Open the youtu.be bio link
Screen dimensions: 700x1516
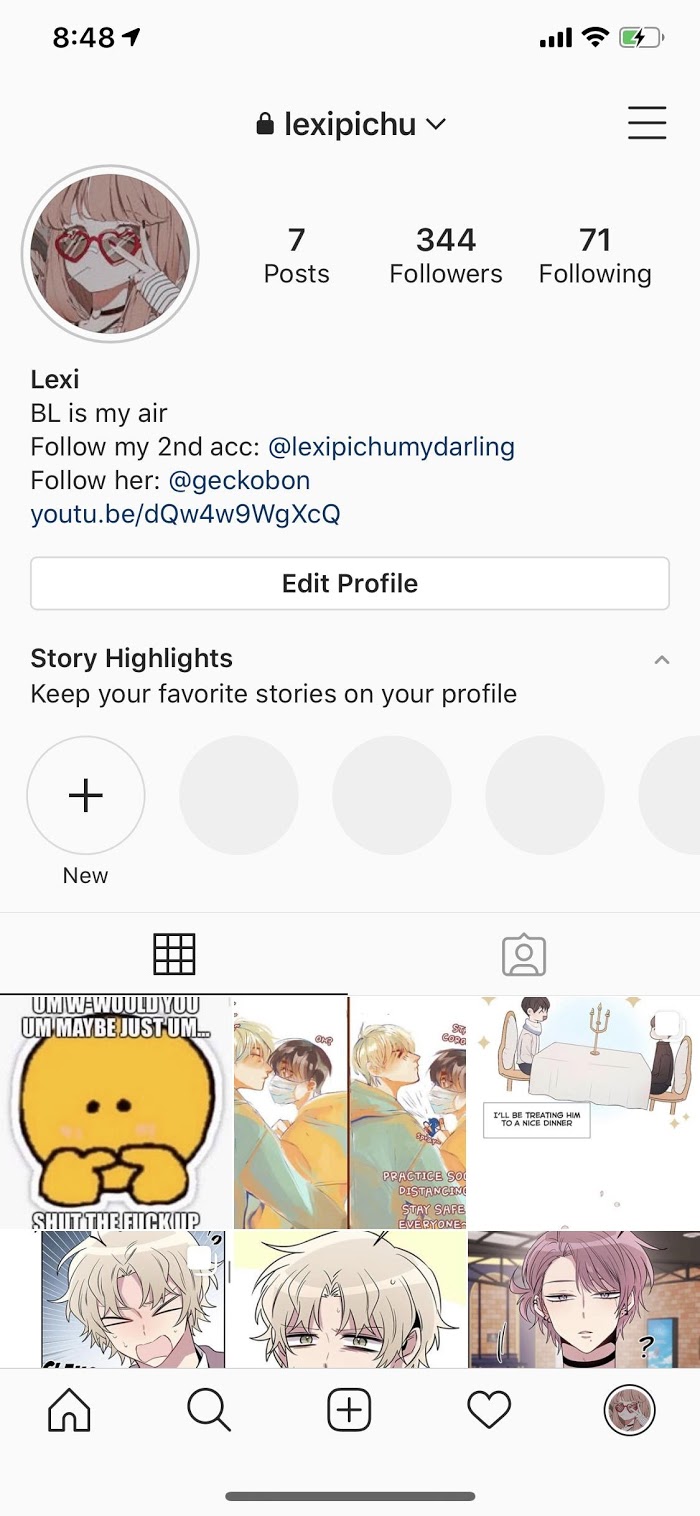[186, 514]
